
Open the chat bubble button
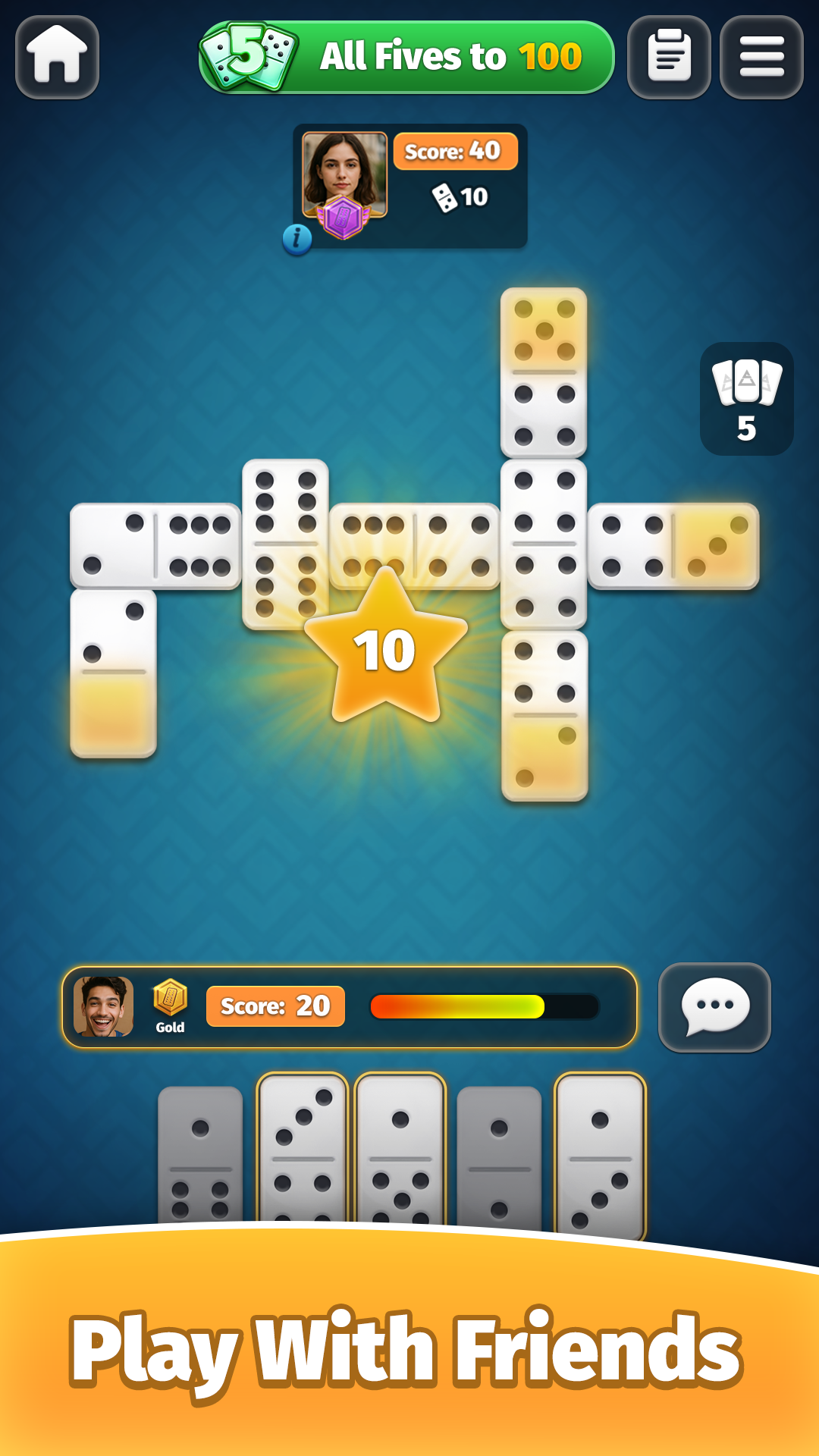click(714, 1007)
